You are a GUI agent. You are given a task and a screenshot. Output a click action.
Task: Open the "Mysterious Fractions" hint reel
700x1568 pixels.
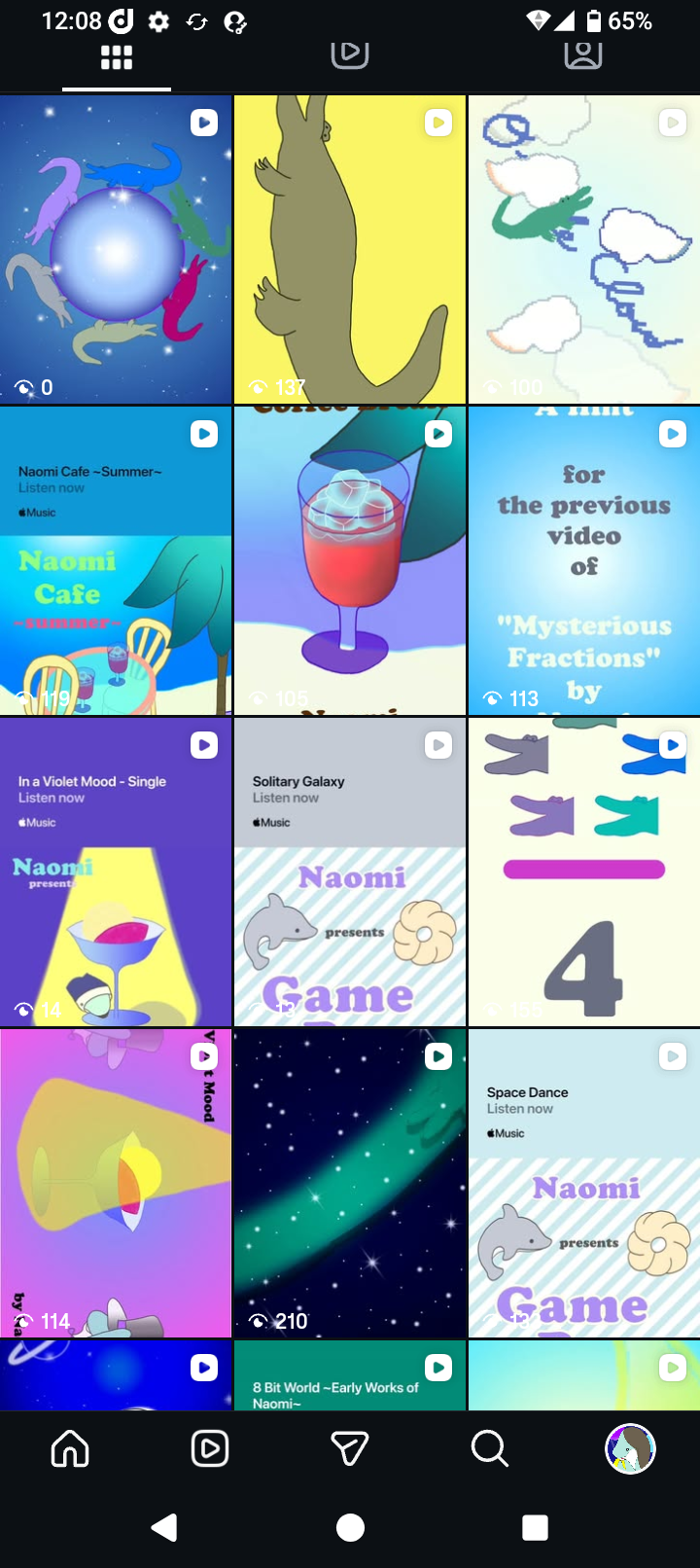[x=584, y=561]
